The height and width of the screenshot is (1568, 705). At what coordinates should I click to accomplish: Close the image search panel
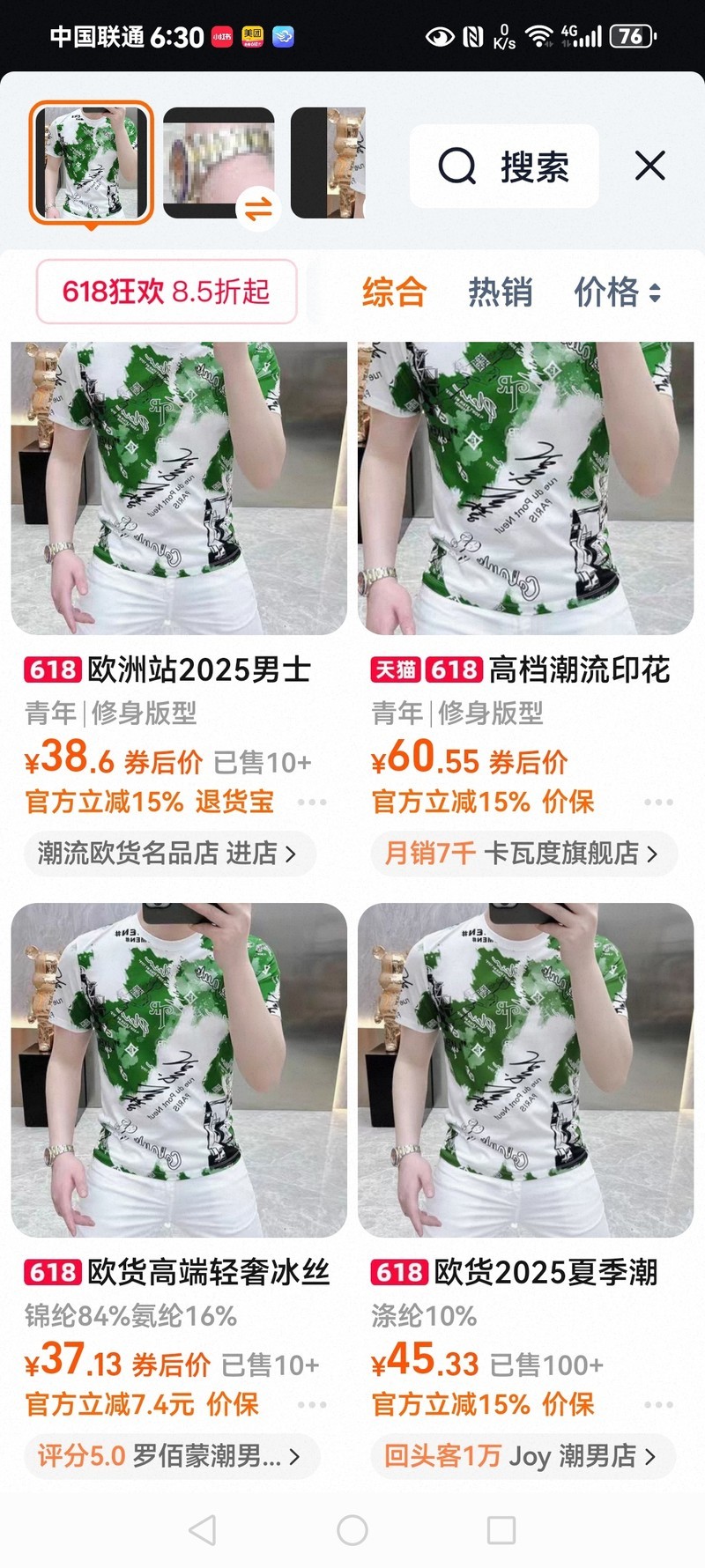tap(649, 166)
